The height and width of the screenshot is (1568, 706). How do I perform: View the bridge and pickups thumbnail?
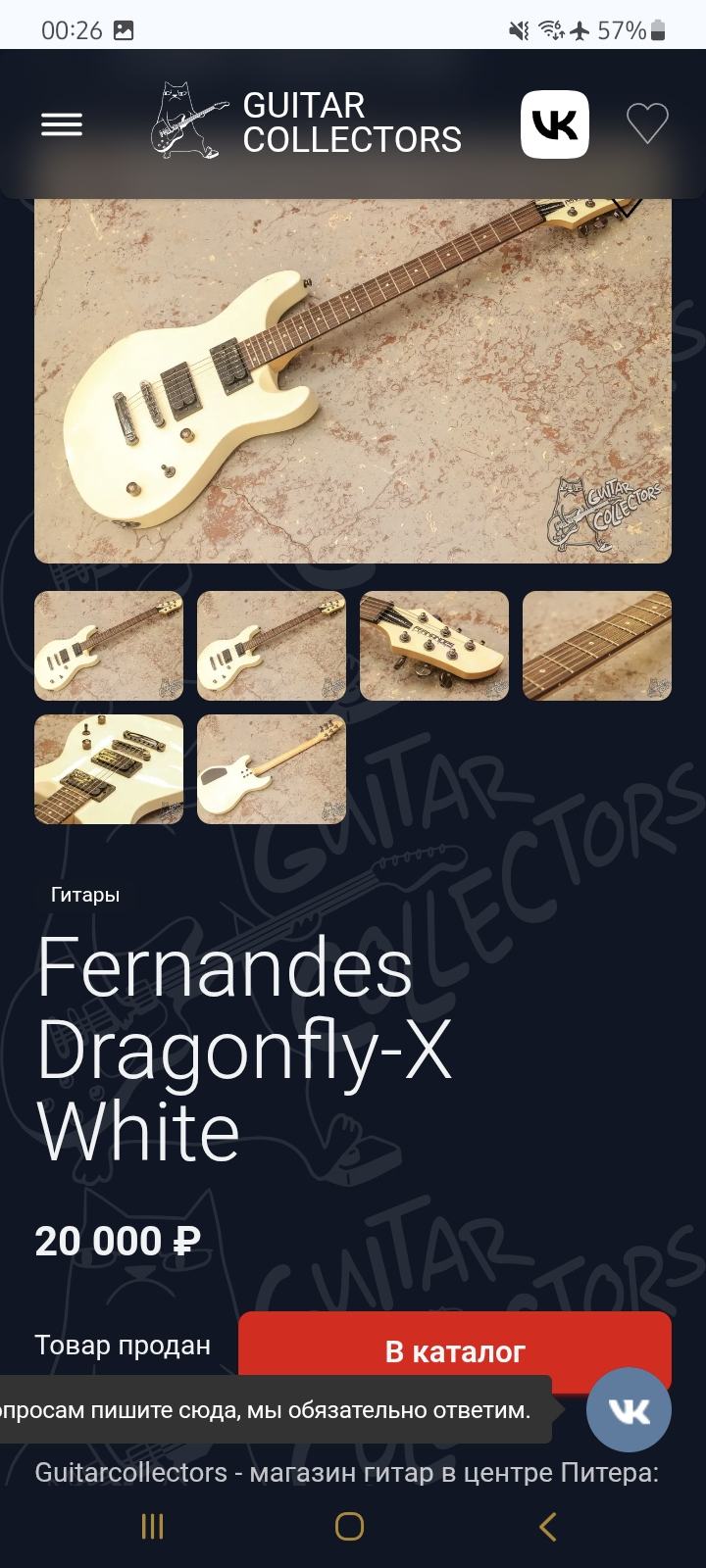[109, 769]
